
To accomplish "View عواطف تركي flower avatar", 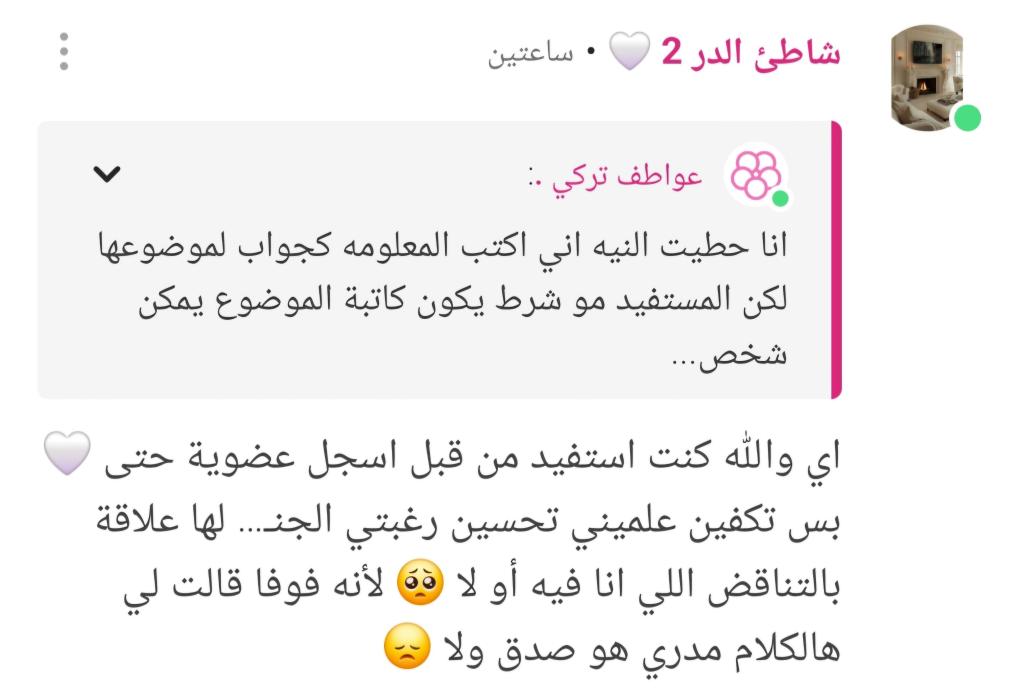I will (x=755, y=176).
